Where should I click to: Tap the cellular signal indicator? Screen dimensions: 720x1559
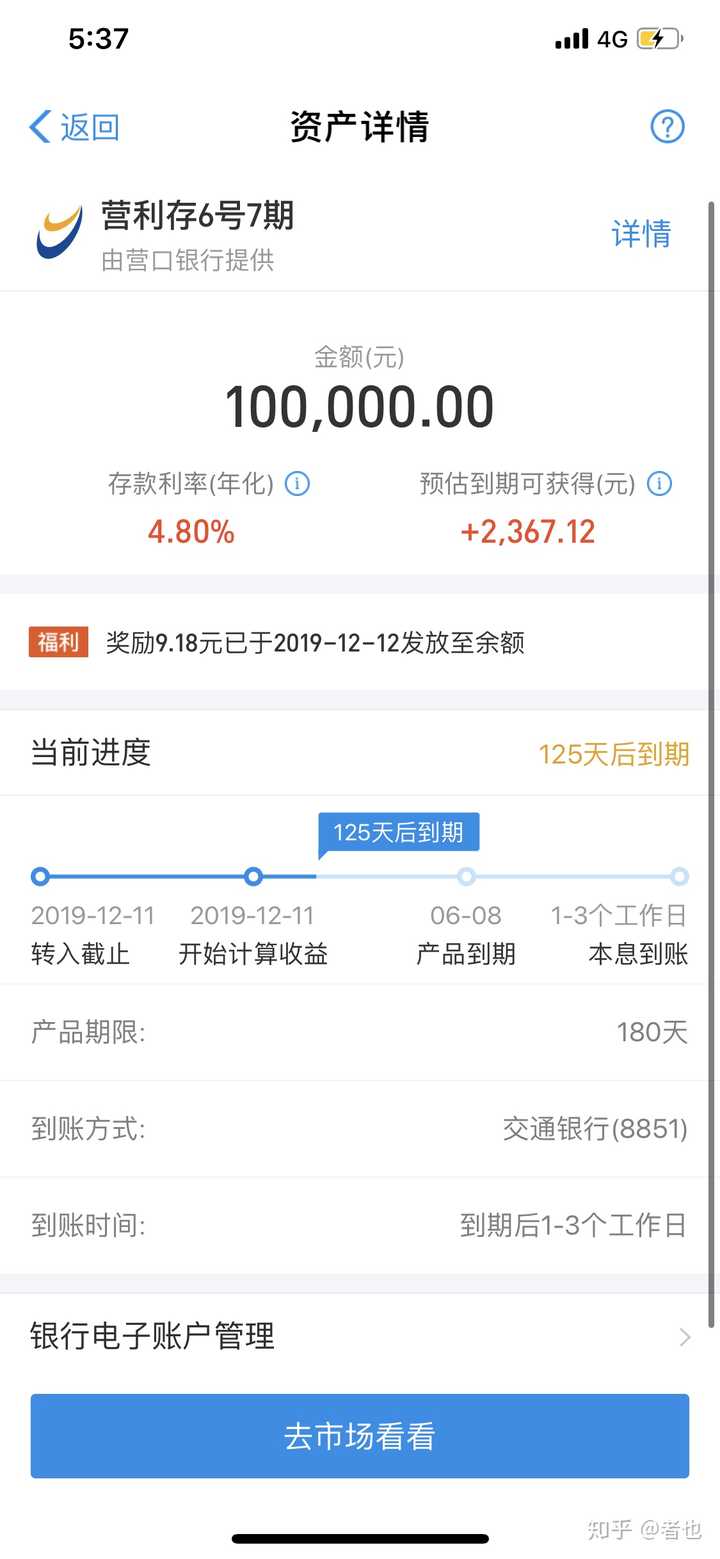tap(574, 38)
